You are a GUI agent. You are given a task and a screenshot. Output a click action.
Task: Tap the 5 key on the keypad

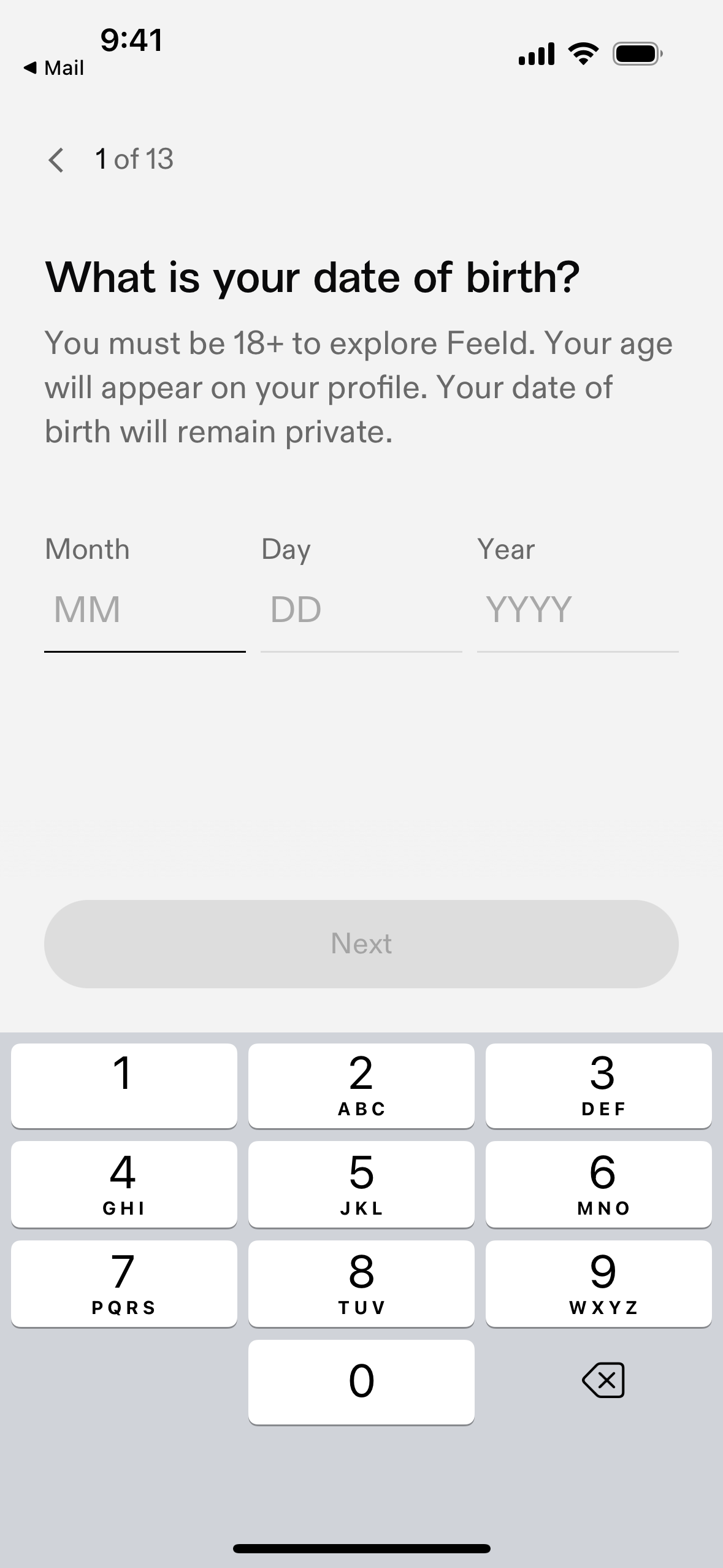361,1184
